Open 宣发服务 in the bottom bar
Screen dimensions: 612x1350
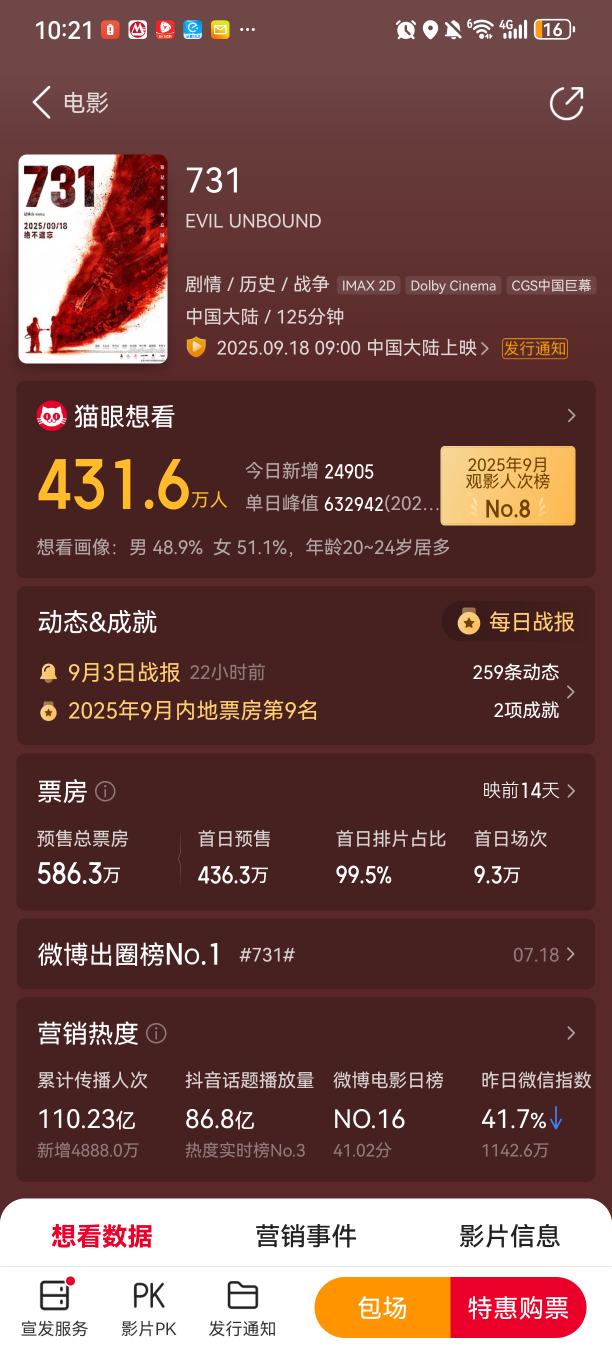coord(55,1308)
